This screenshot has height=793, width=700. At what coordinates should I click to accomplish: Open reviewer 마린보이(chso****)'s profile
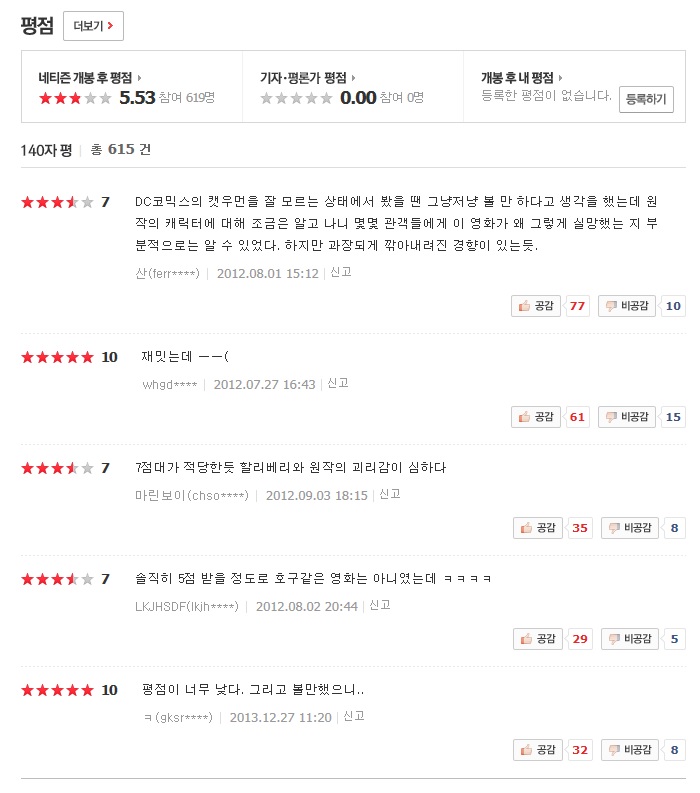coord(191,495)
